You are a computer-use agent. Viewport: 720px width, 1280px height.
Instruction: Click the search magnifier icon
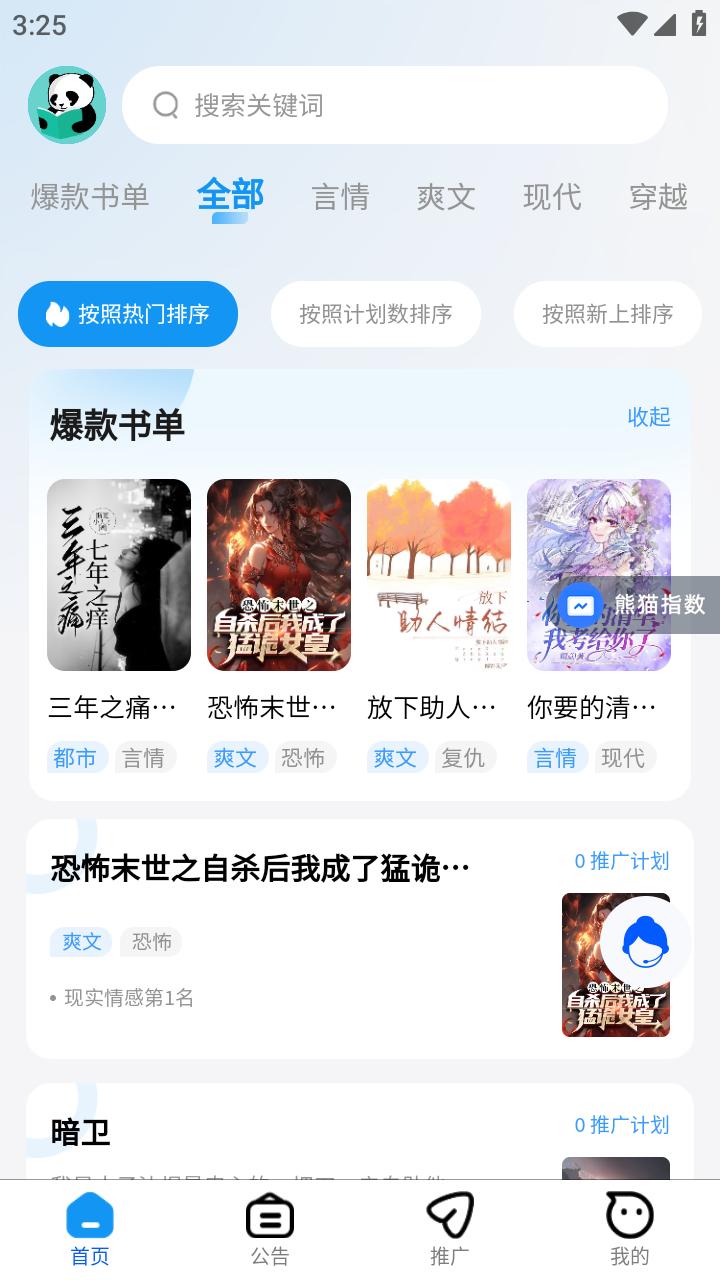pos(165,105)
